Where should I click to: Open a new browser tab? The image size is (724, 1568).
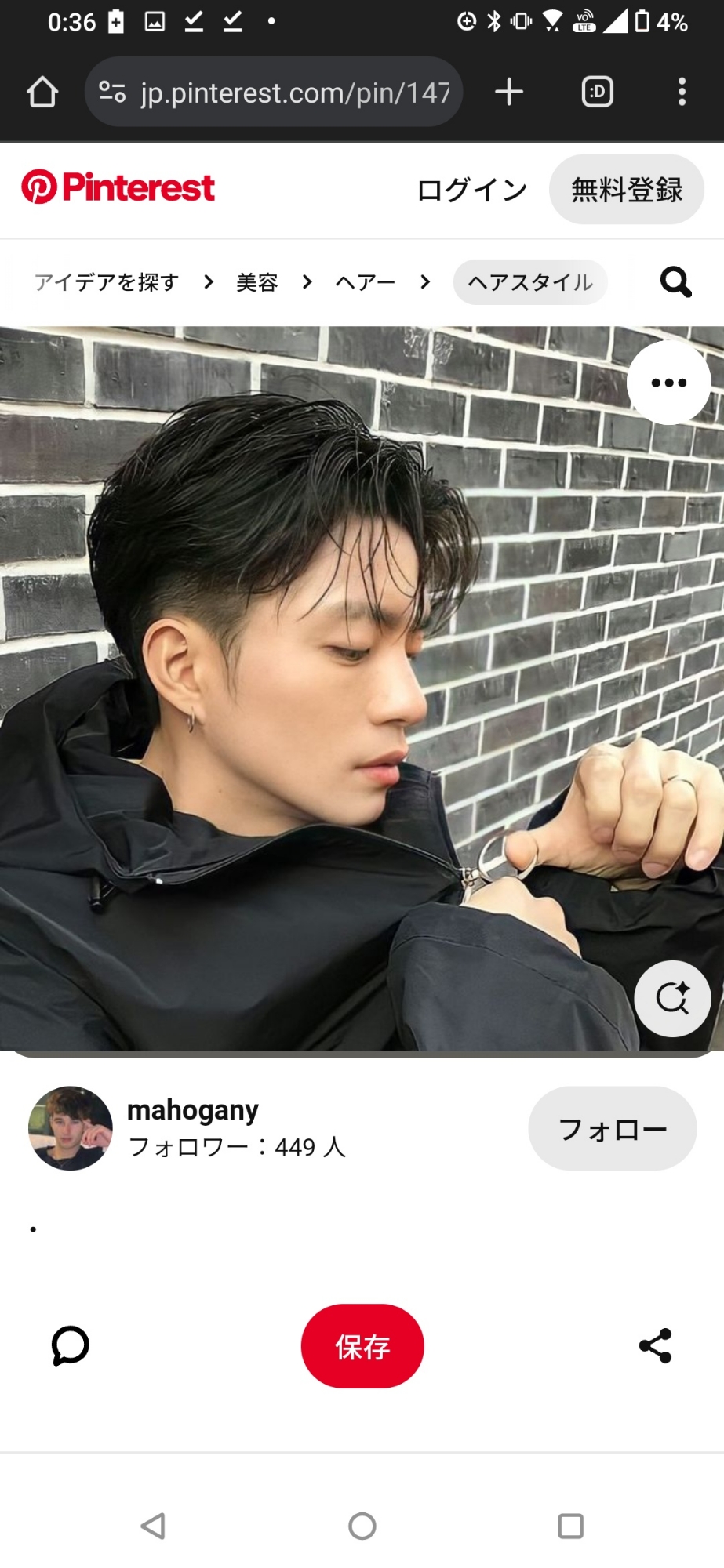[x=509, y=93]
